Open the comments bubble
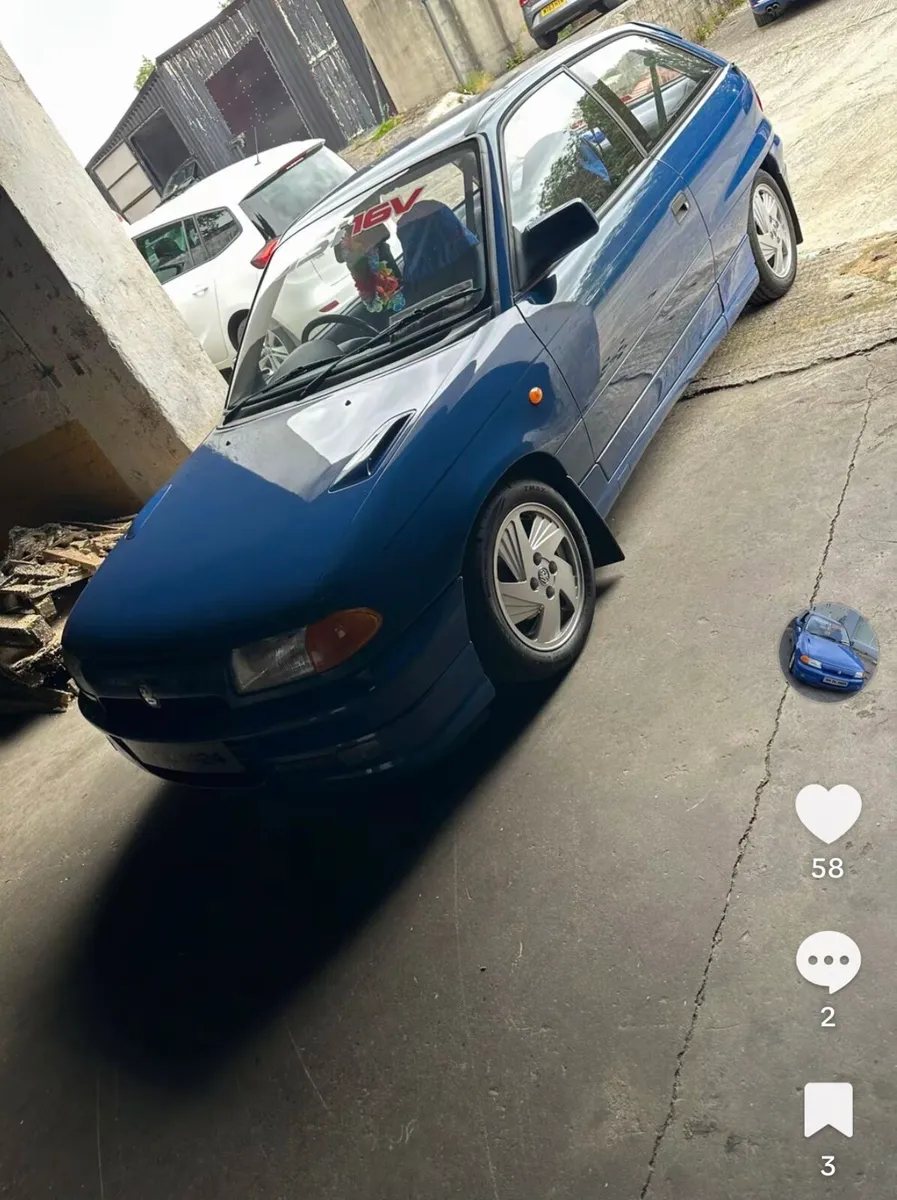The height and width of the screenshot is (1200, 897). (828, 962)
